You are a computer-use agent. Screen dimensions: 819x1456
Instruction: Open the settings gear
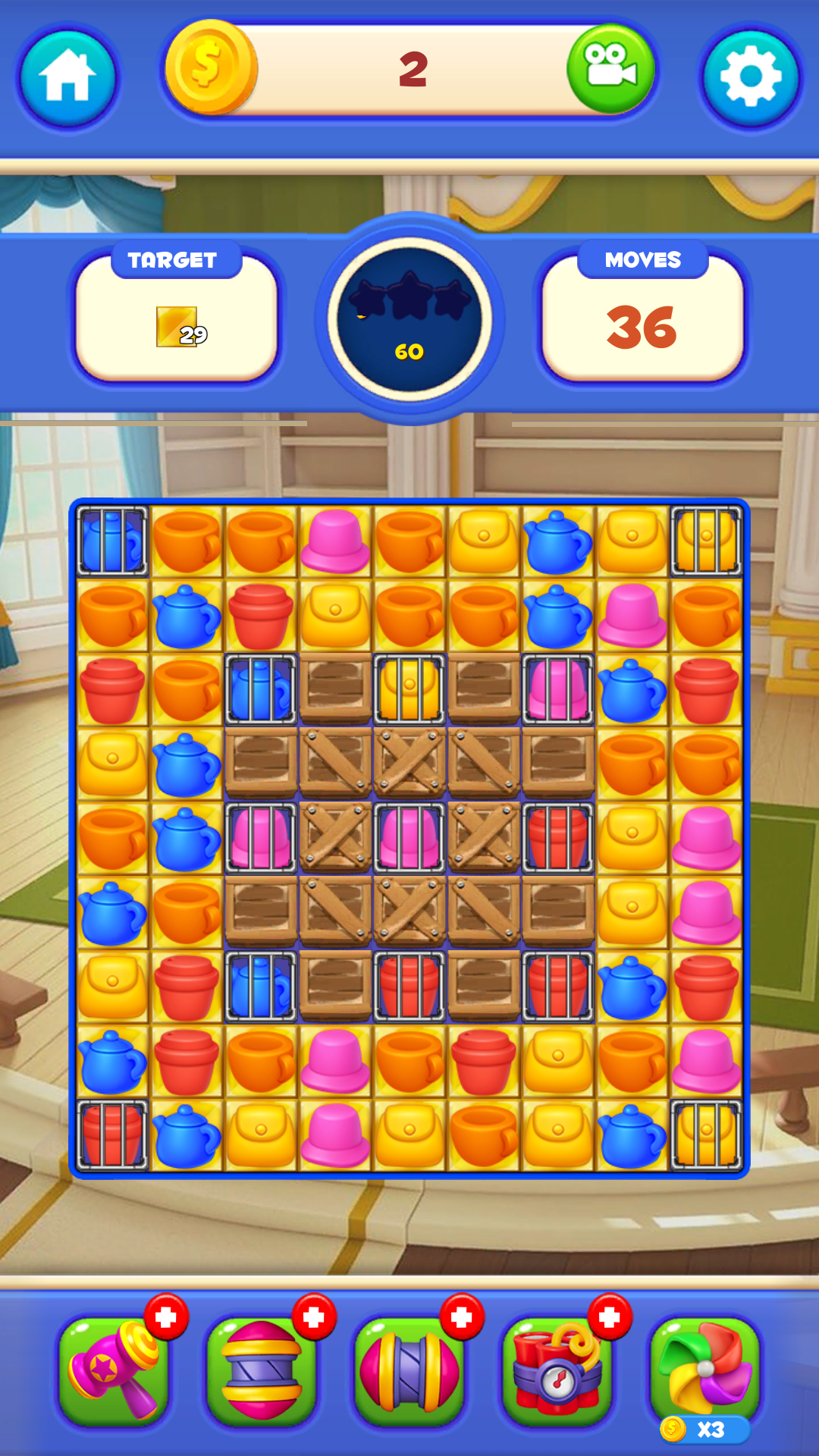point(750,77)
